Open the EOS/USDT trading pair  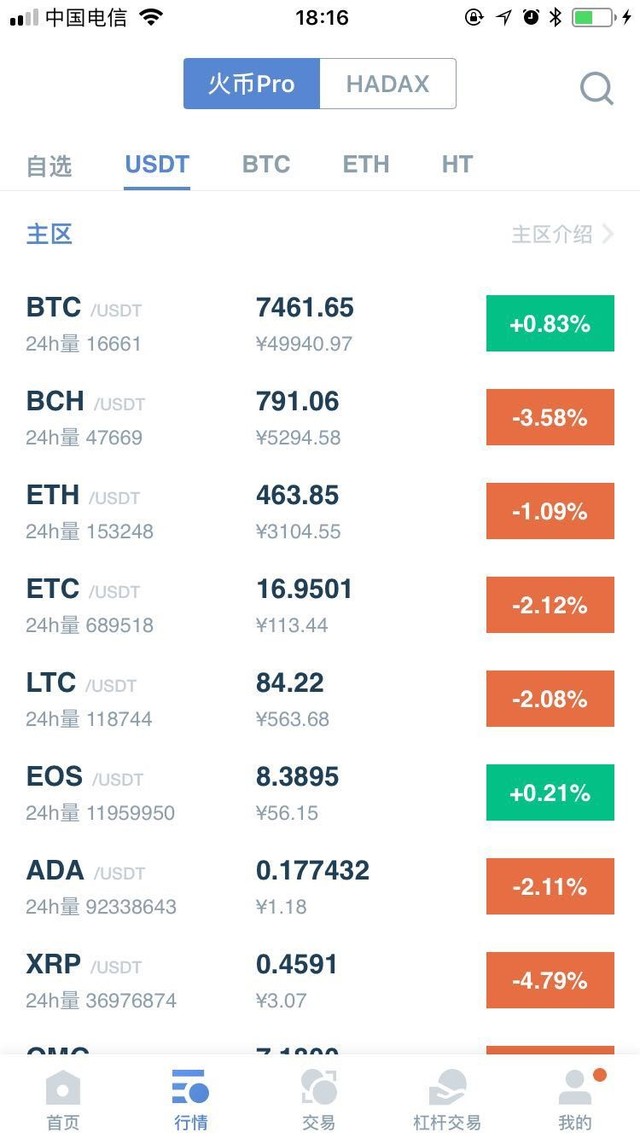(x=320, y=793)
